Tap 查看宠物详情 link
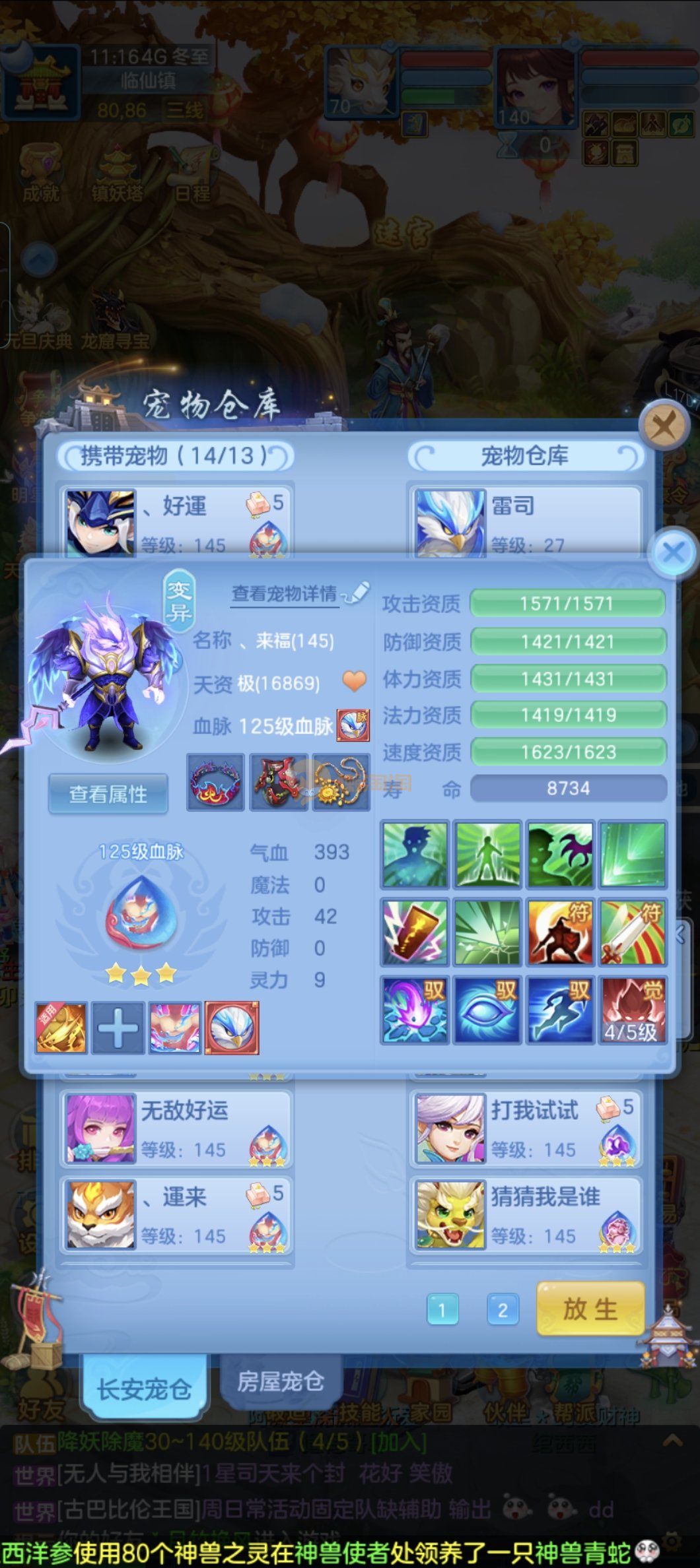This screenshot has width=700, height=1568. (x=285, y=594)
